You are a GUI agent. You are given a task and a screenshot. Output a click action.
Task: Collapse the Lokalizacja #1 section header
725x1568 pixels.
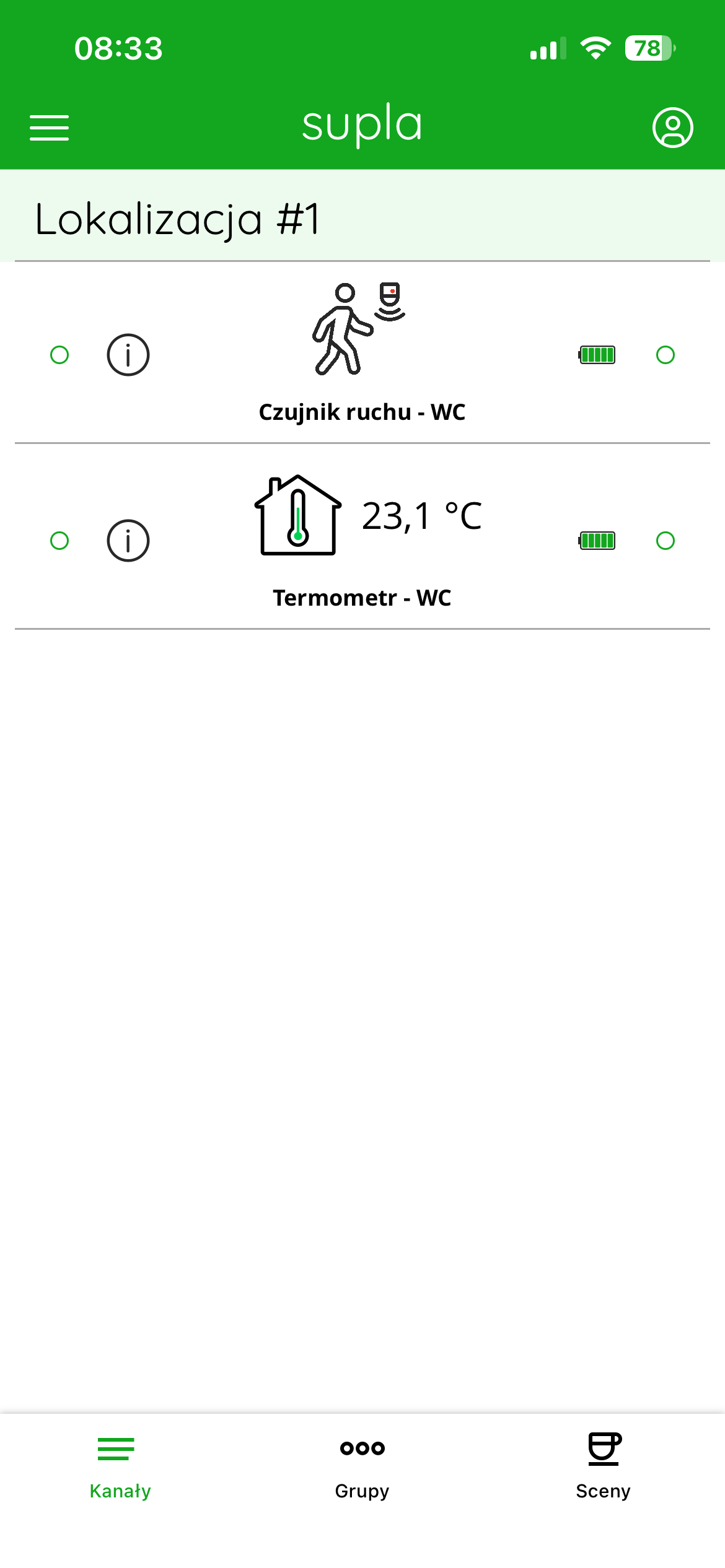pos(362,218)
